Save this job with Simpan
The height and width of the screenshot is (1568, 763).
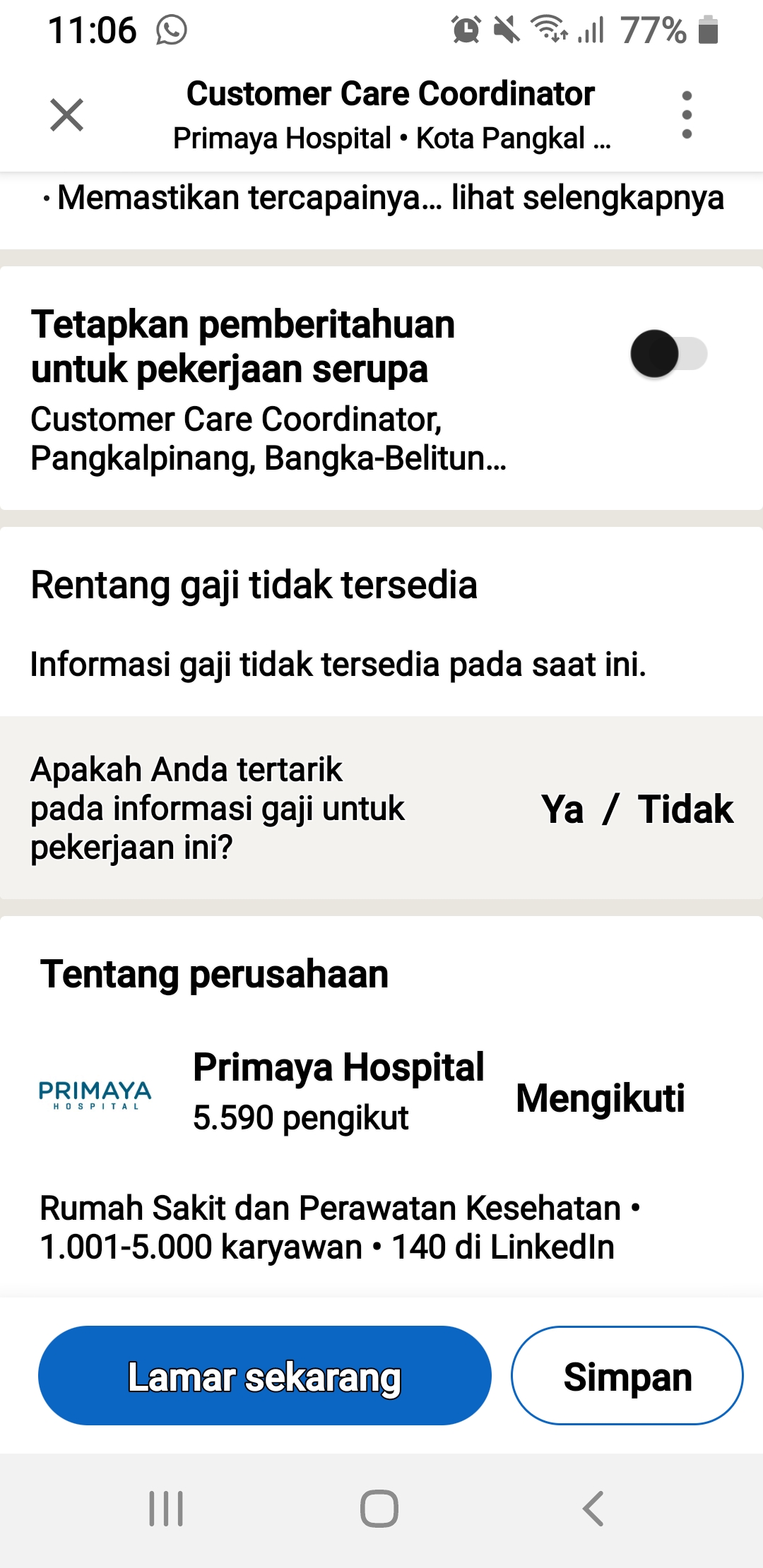(x=627, y=1376)
